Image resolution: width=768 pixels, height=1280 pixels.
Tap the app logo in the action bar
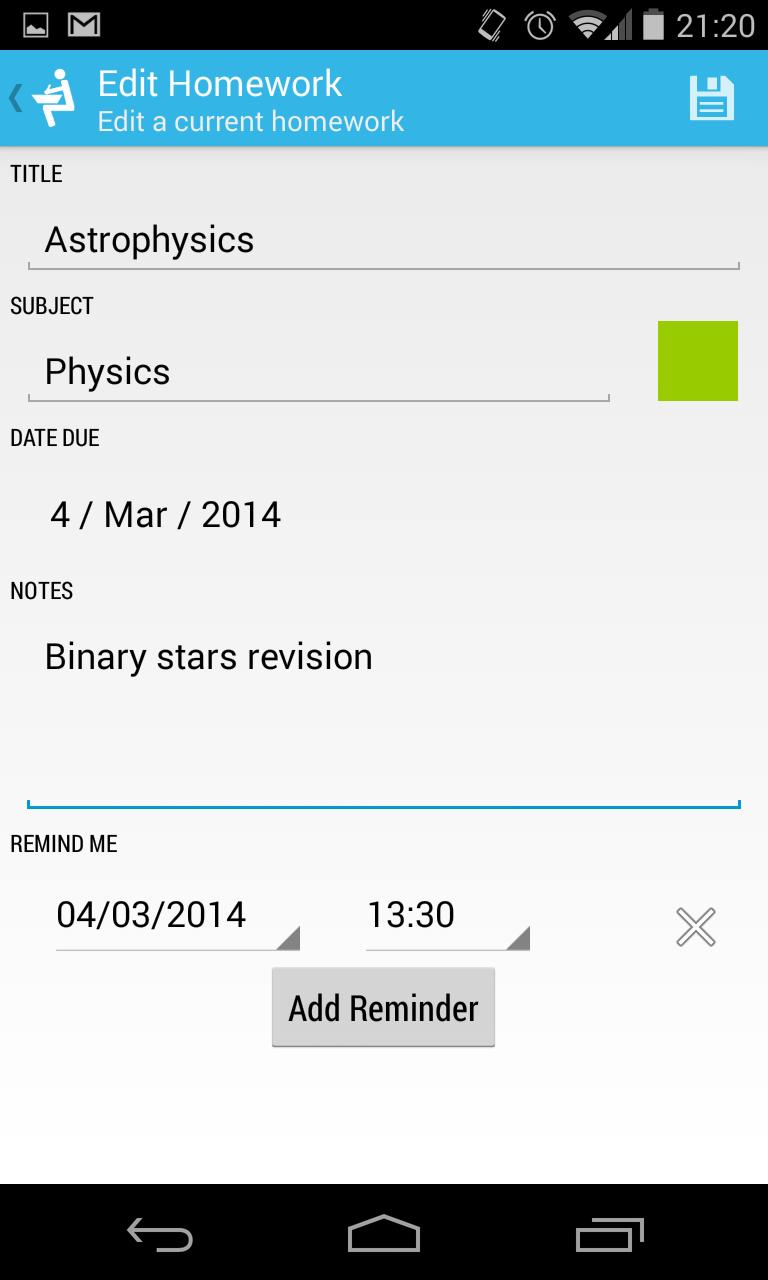(x=55, y=97)
